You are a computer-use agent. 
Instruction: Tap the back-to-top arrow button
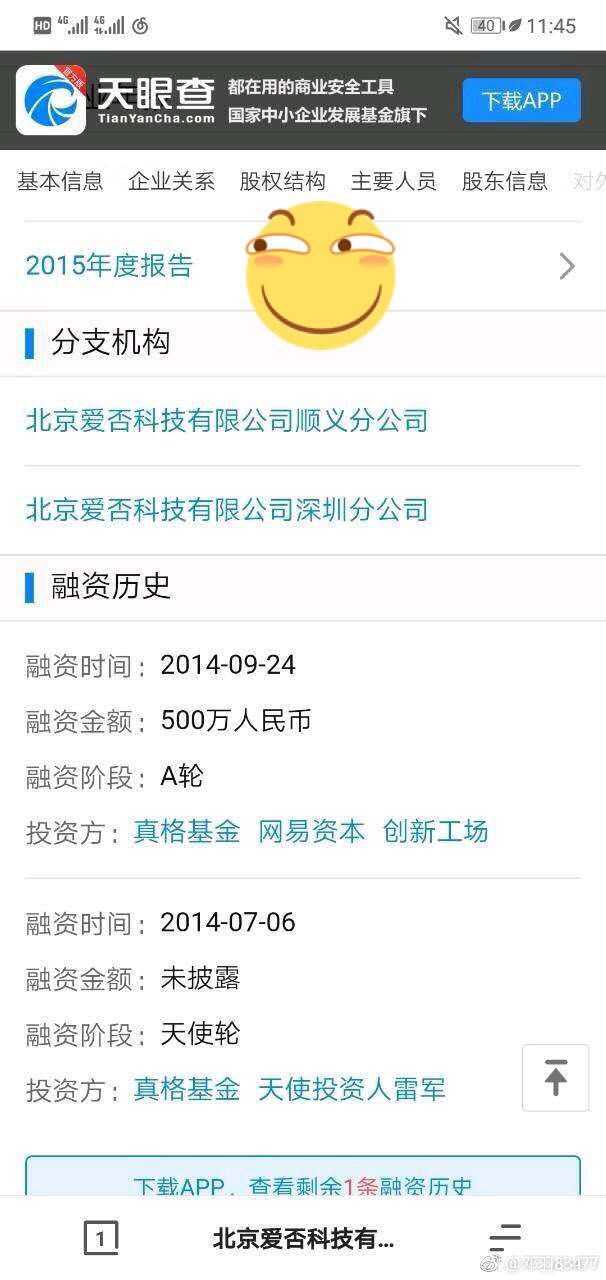tap(555, 1078)
